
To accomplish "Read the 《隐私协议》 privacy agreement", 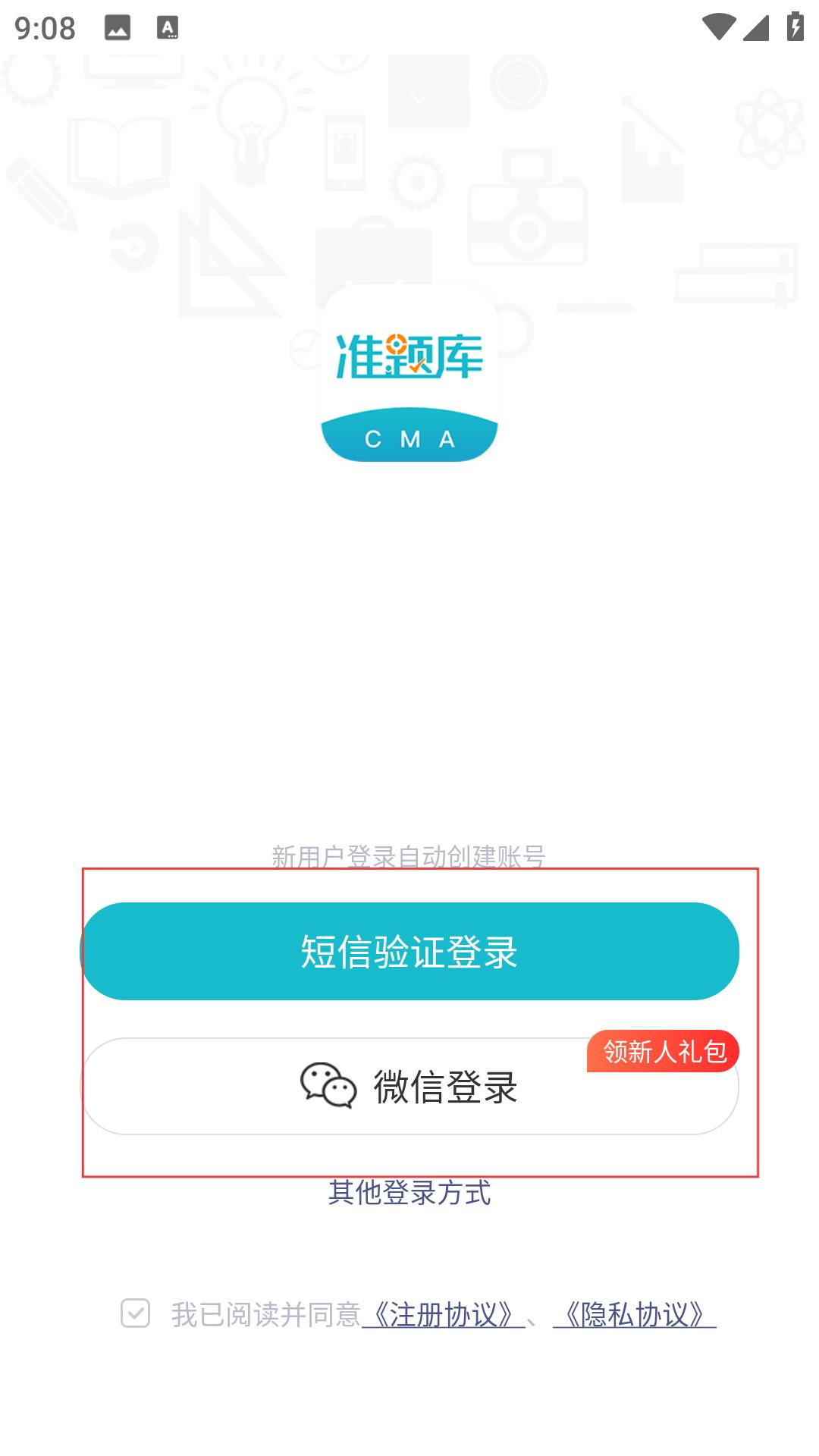I will point(635,1314).
